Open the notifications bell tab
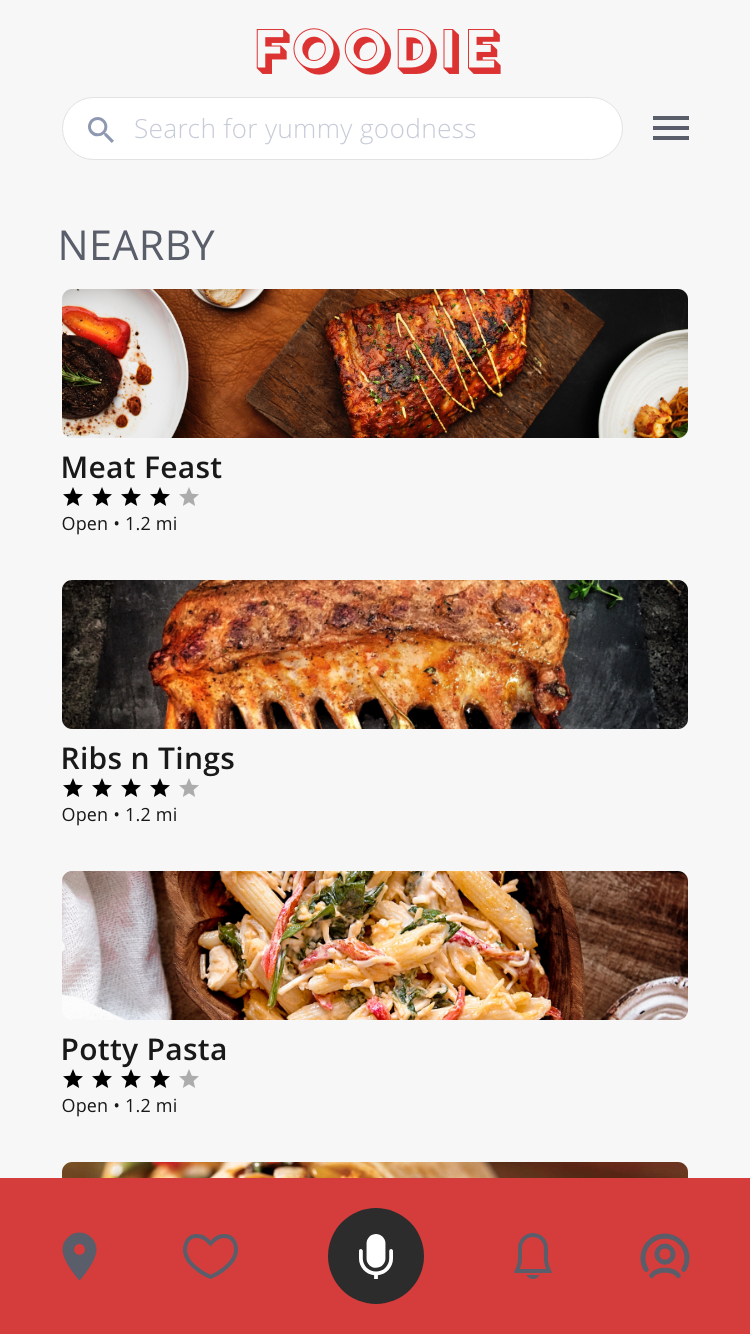 pos(533,1256)
